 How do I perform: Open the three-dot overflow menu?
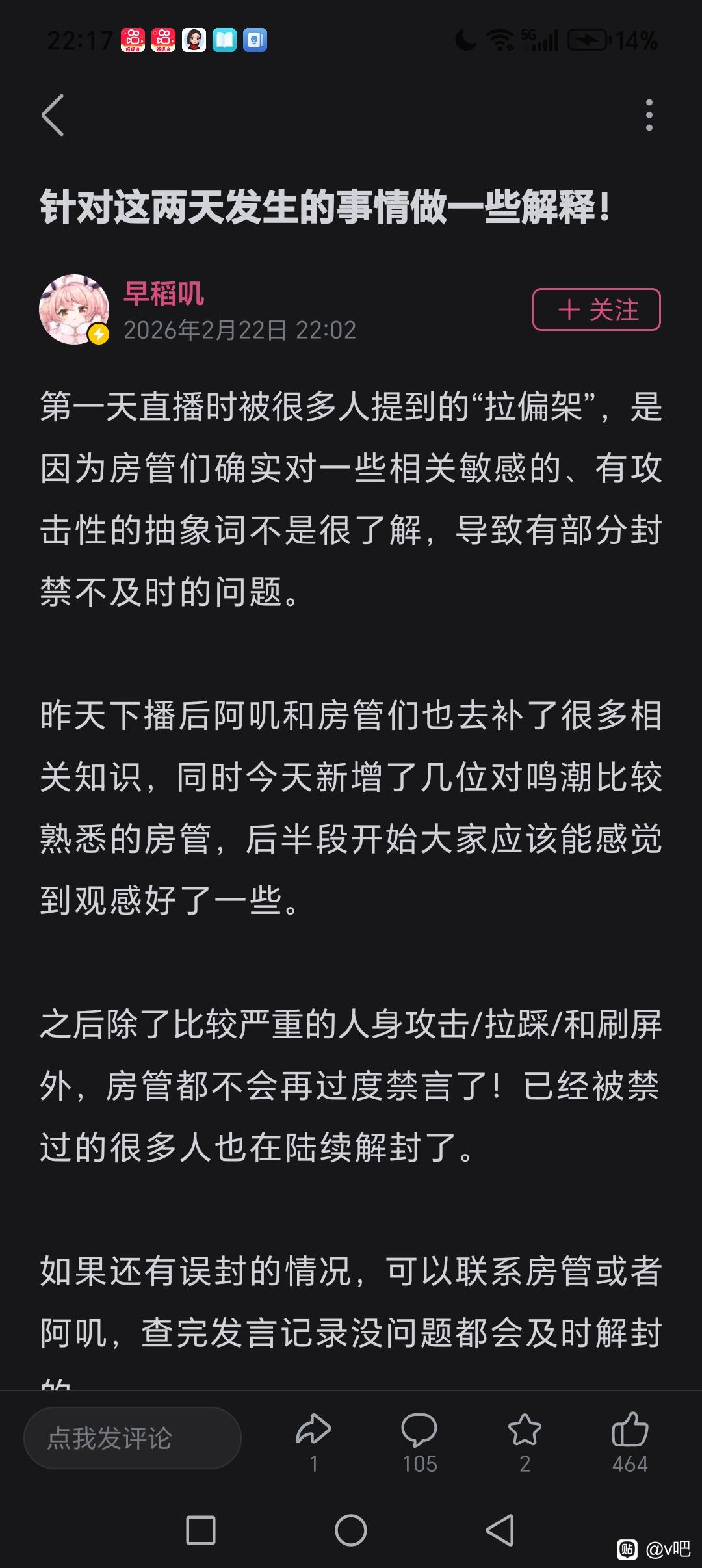pos(649,115)
